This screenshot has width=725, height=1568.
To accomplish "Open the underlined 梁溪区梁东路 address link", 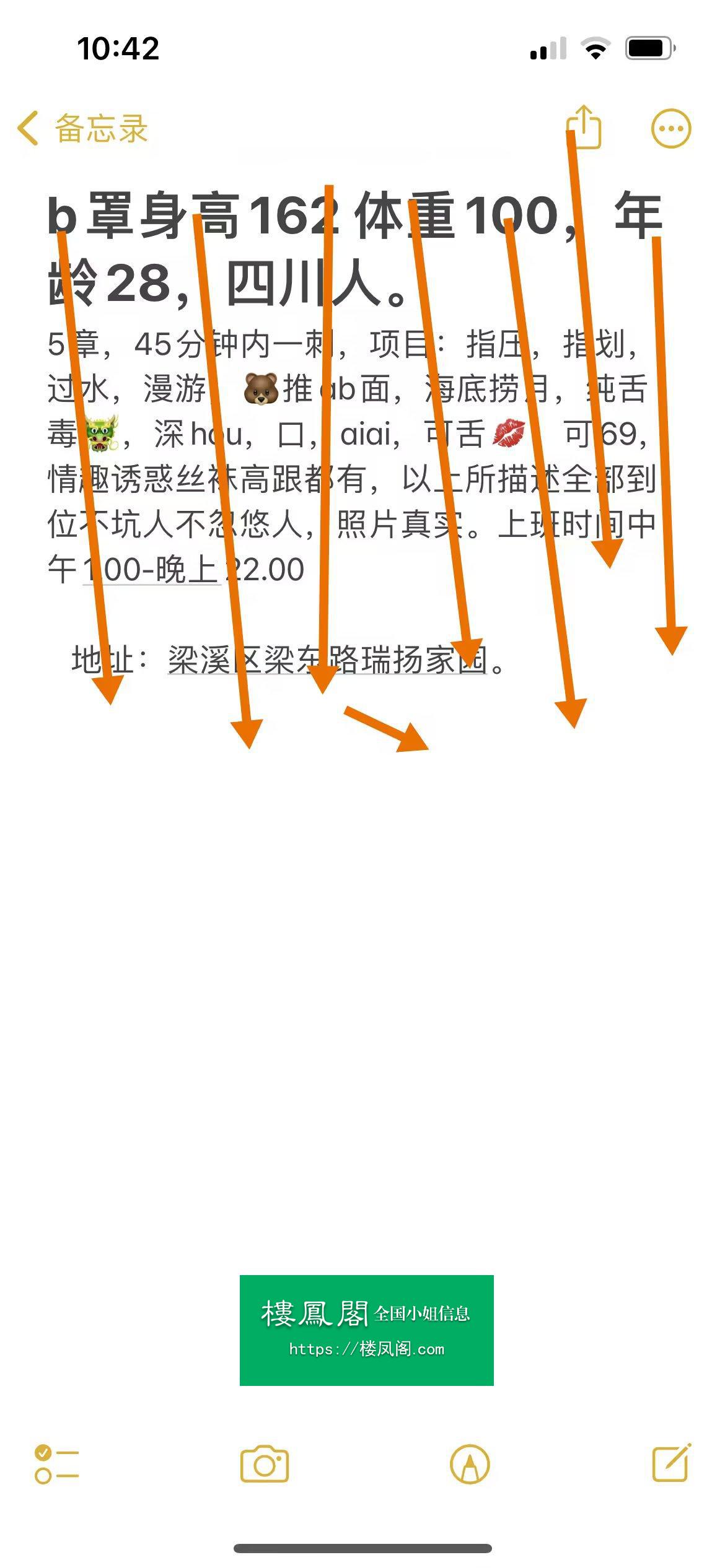I will coord(327,660).
